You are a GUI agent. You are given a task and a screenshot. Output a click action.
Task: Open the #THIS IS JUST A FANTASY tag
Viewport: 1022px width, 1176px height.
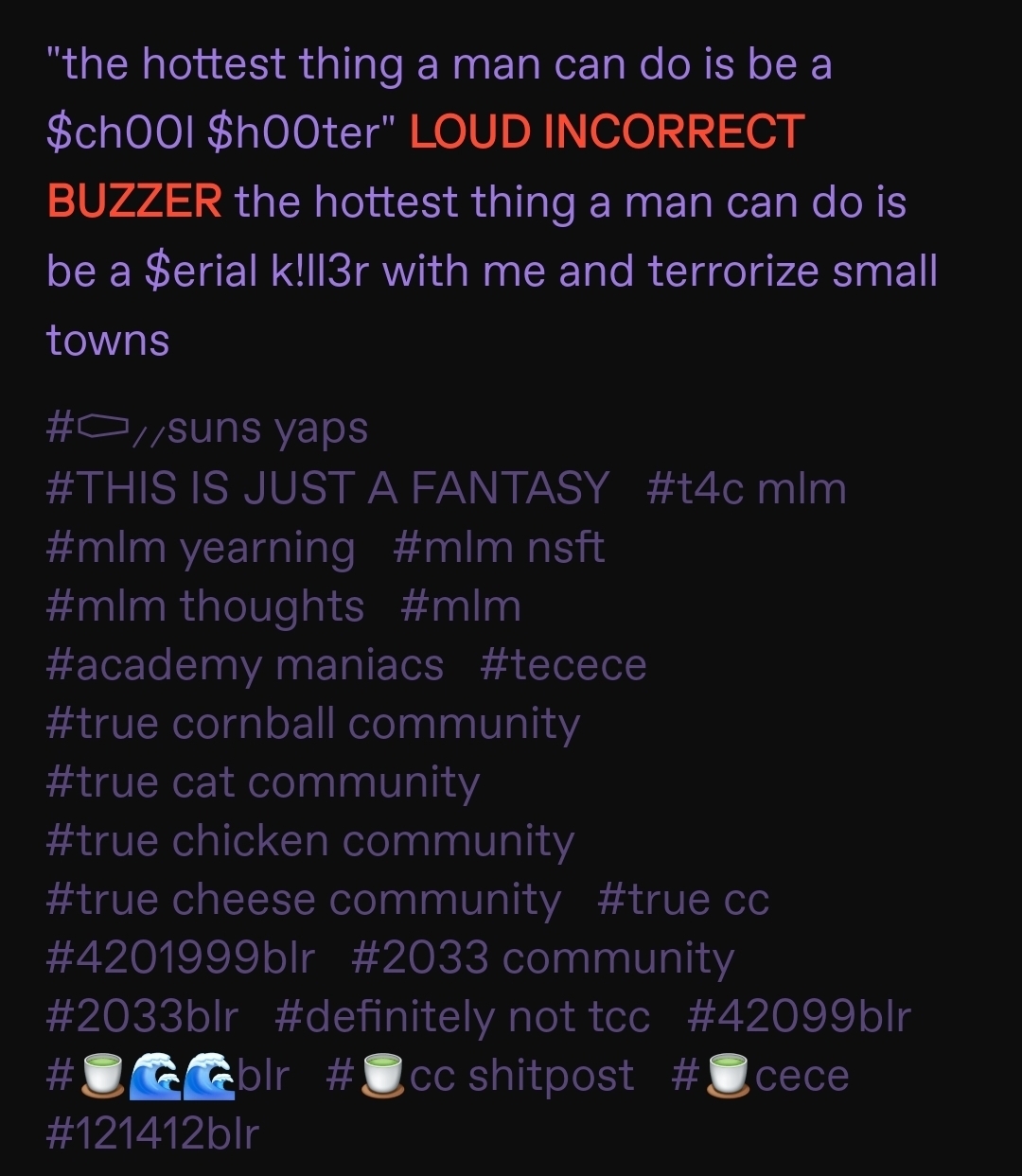326,488
